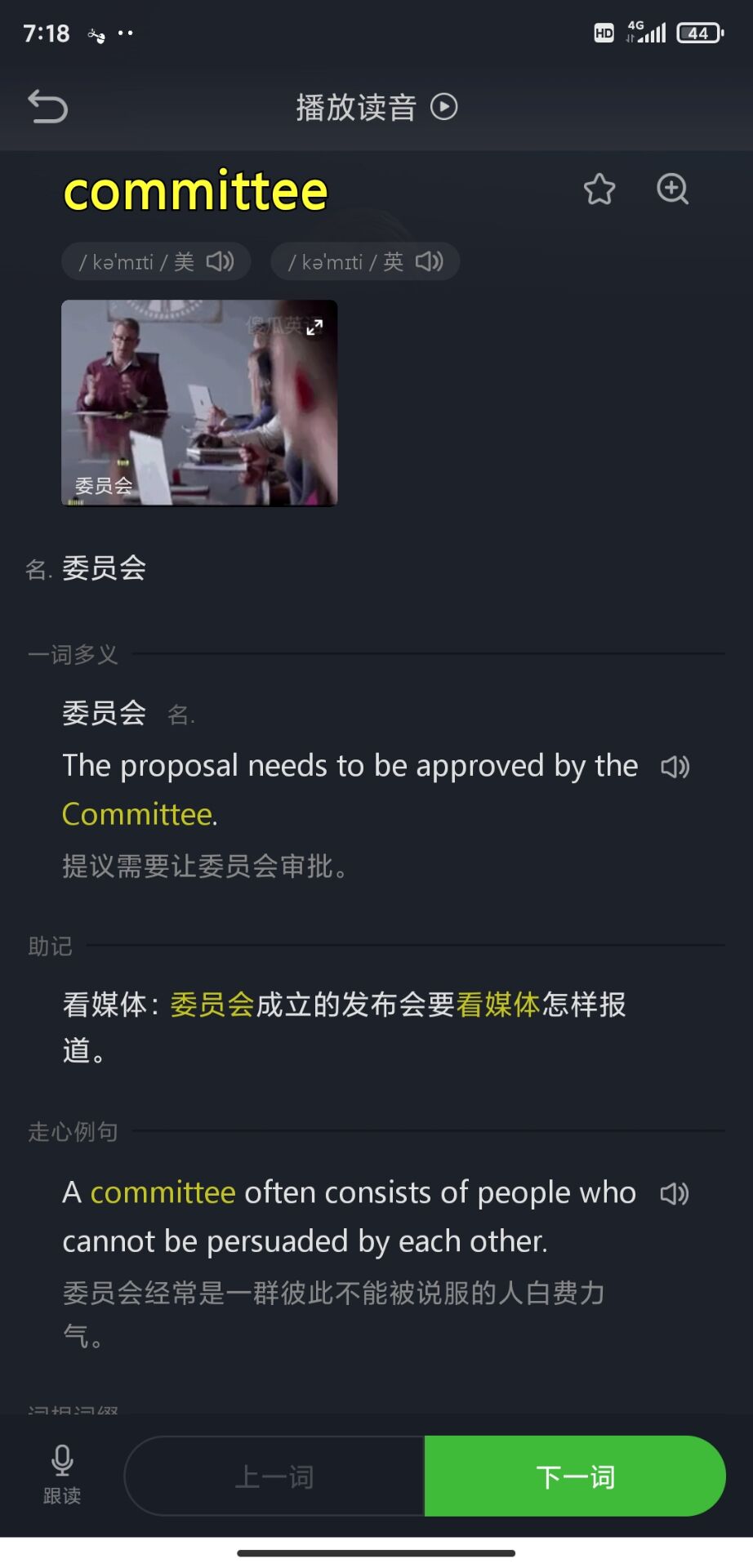Start 跟读 microphone recording
The height and width of the screenshot is (1568, 753).
click(x=62, y=1474)
